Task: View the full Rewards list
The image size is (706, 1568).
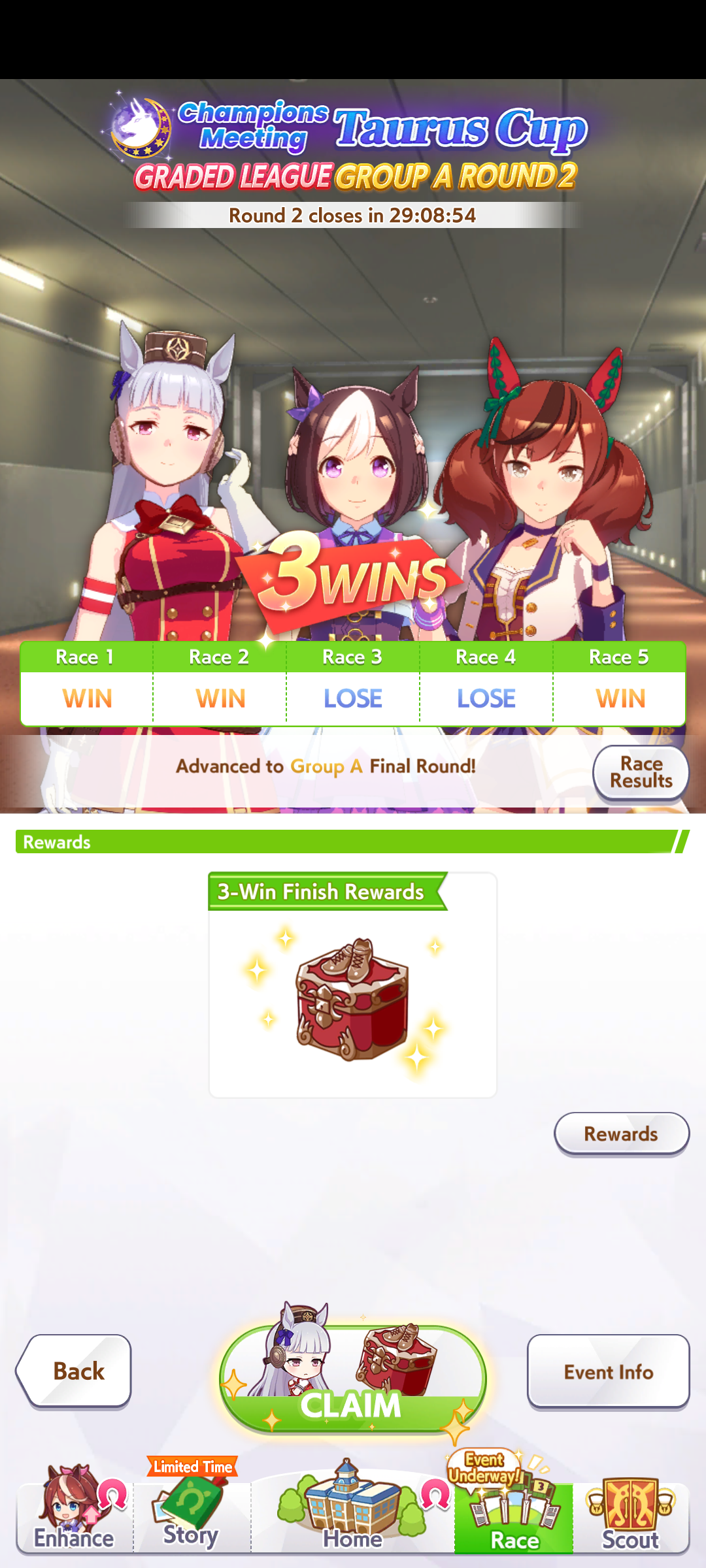Action: coord(622,1134)
